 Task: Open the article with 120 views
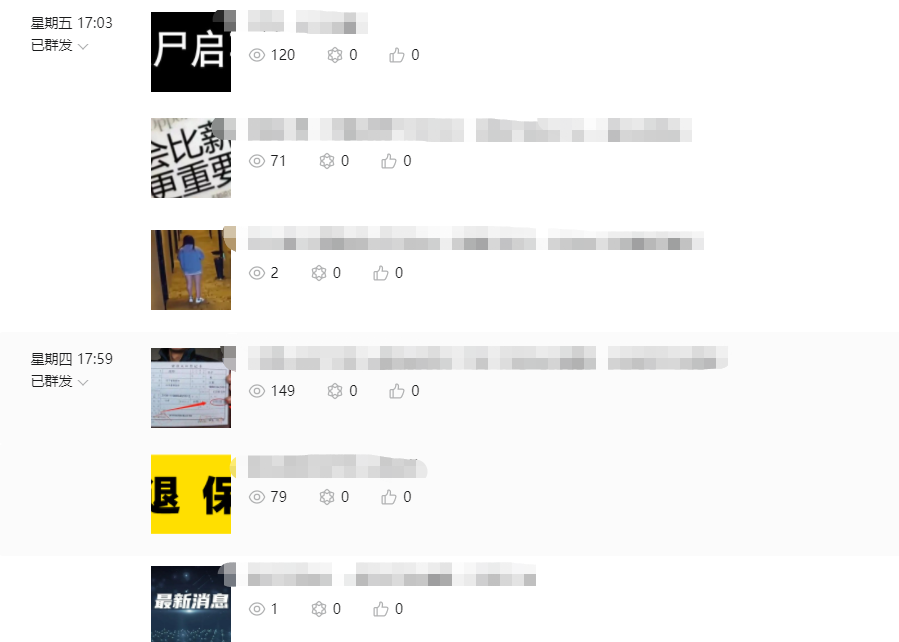pos(308,21)
